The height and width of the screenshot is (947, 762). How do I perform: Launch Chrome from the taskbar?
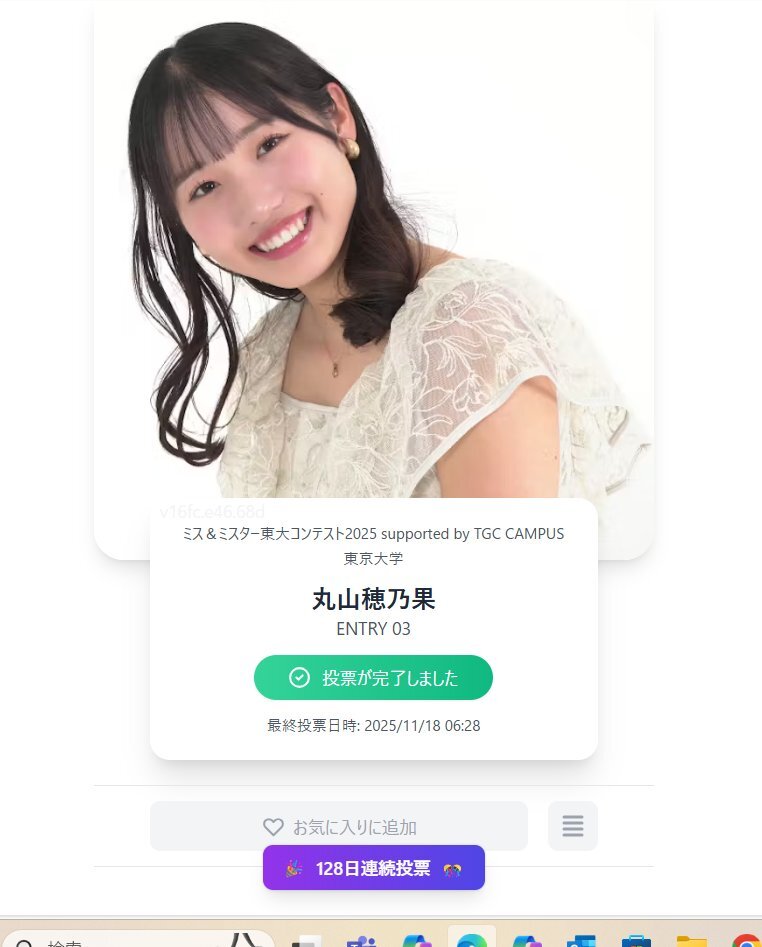(745, 941)
